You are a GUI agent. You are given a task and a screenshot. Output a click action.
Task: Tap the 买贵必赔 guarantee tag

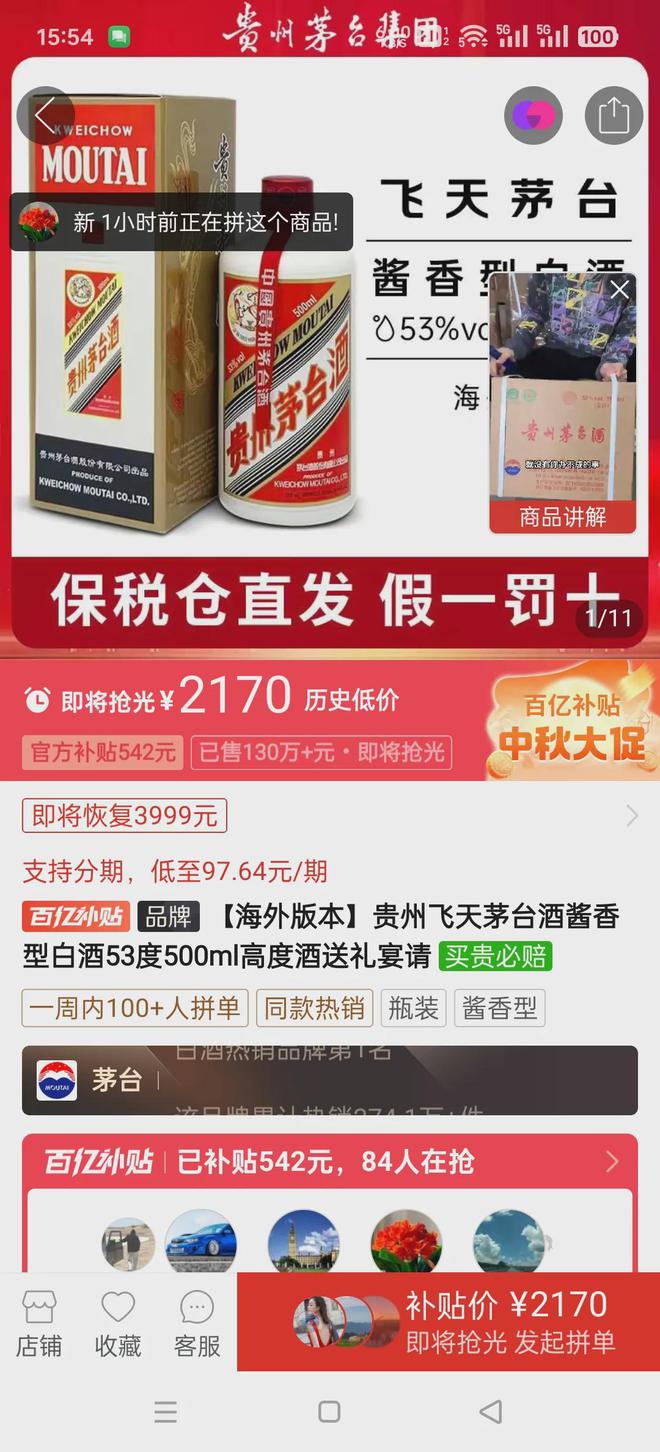(x=497, y=956)
